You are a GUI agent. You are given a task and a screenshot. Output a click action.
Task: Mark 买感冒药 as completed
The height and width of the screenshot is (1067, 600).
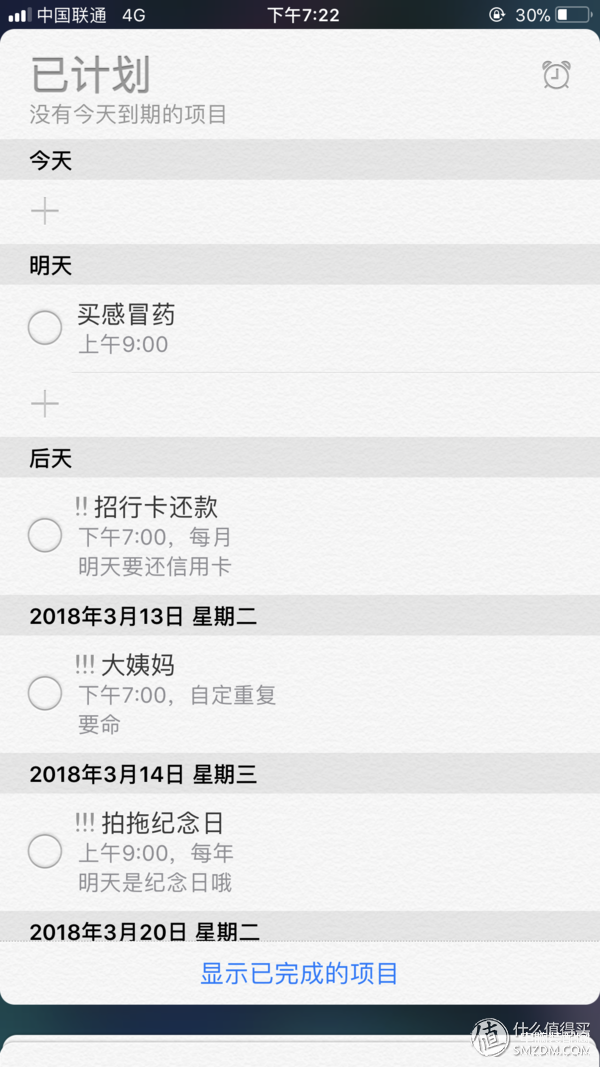tap(45, 328)
